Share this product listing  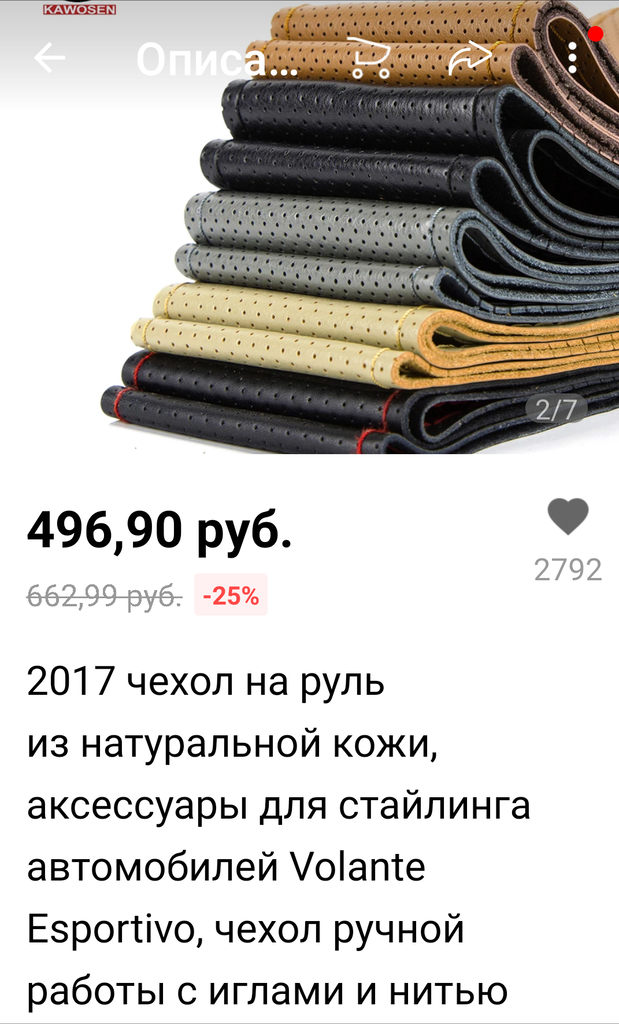tap(471, 59)
